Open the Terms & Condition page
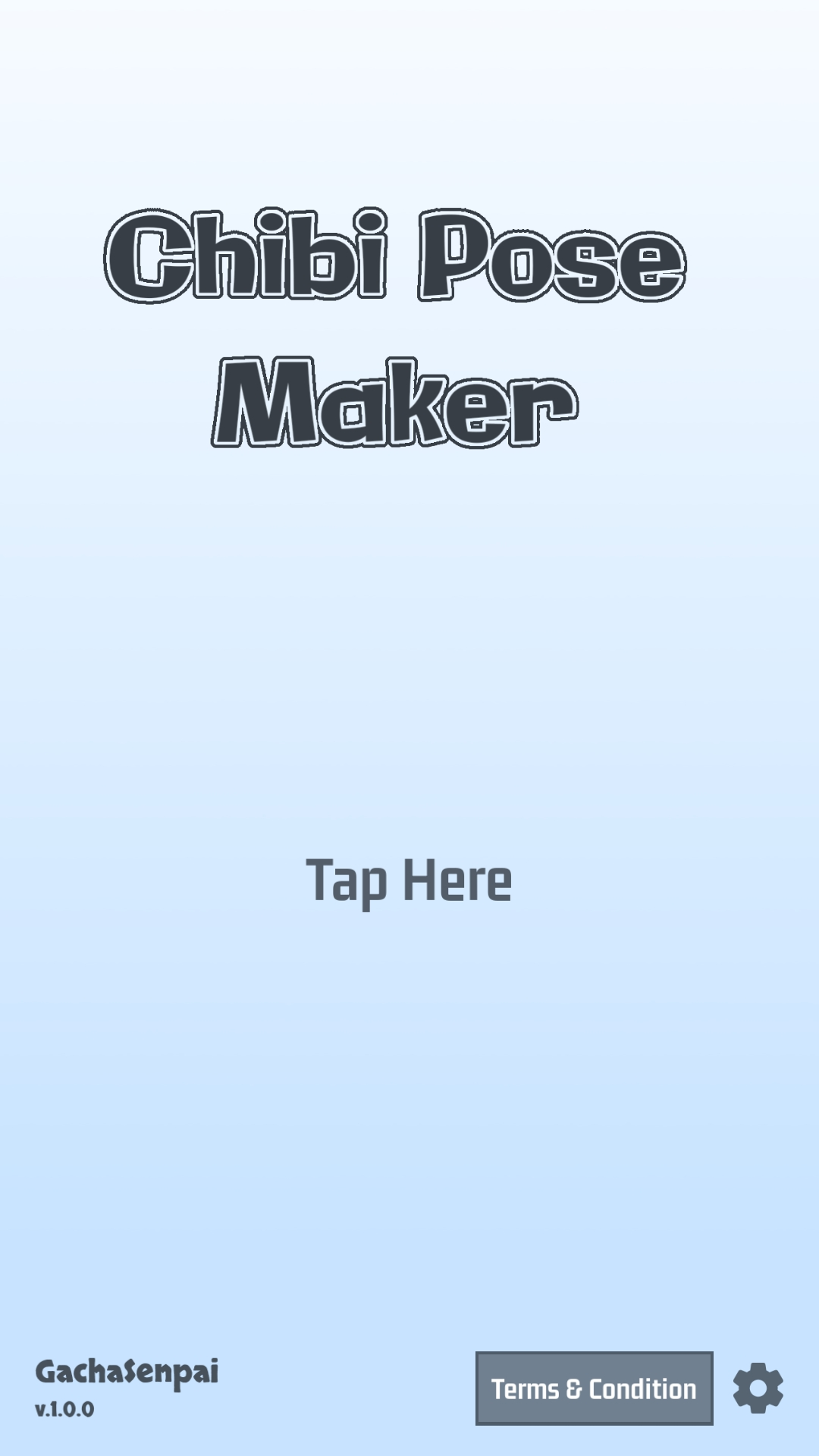Viewport: 819px width, 1456px height. pos(594,1389)
